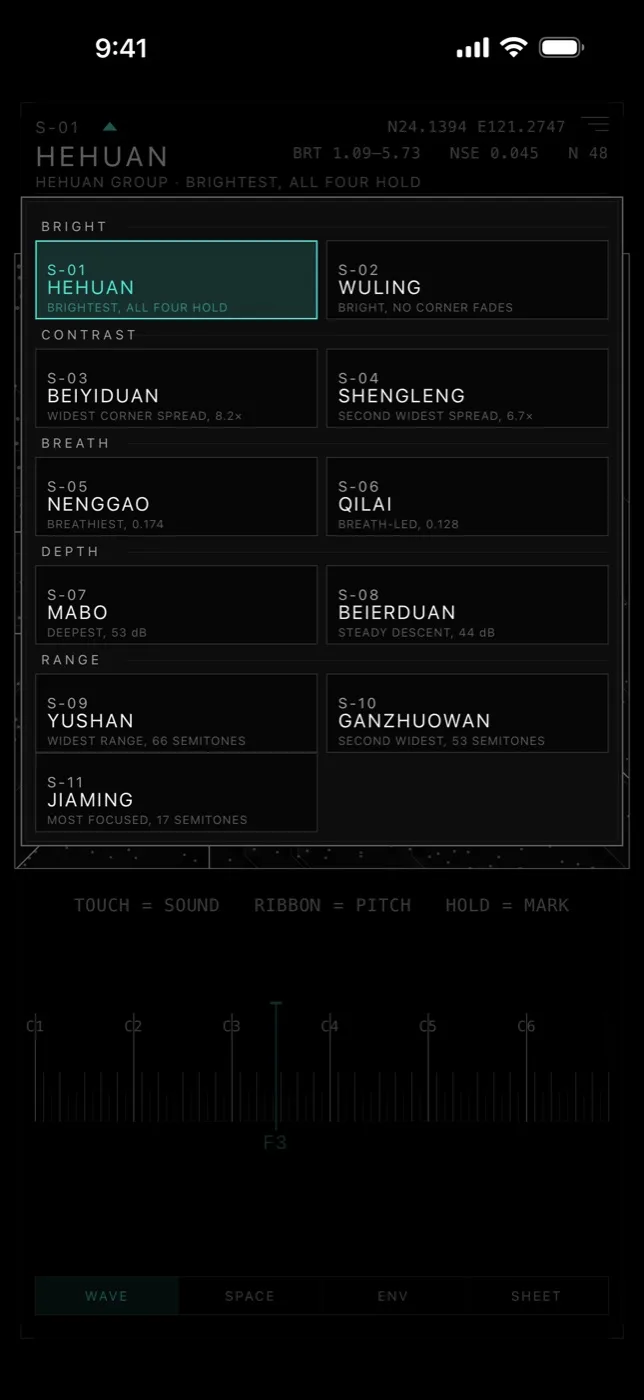Pick the S-06 Qilai preset
This screenshot has width=644, height=1400.
click(x=467, y=496)
